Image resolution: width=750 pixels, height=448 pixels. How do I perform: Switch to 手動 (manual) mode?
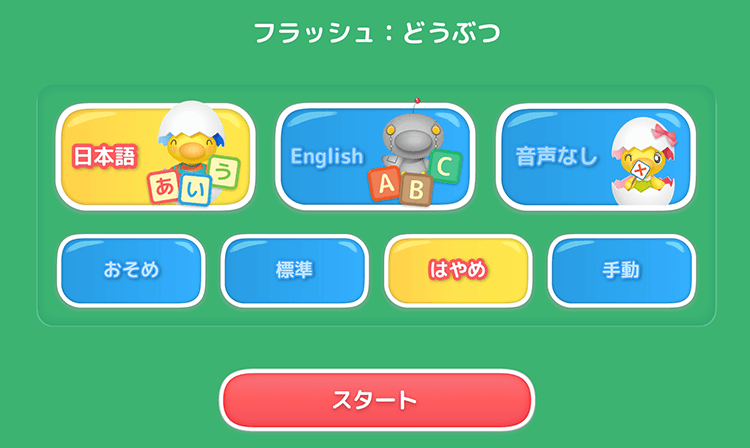[621, 271]
